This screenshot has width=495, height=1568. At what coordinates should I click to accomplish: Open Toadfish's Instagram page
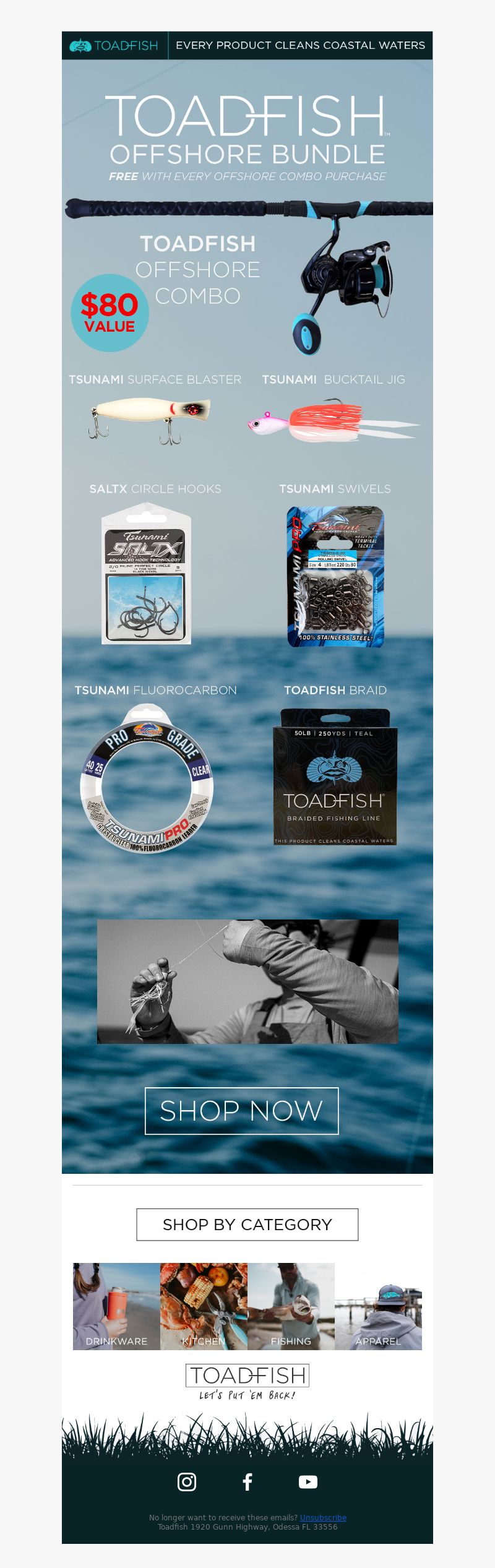pyautogui.click(x=187, y=1481)
